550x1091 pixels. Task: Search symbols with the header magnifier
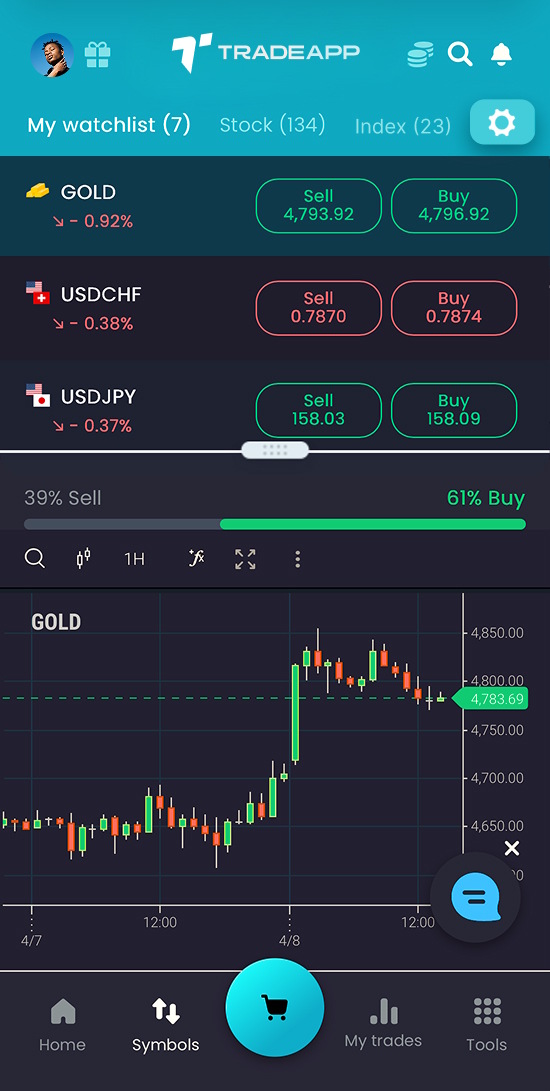point(459,54)
